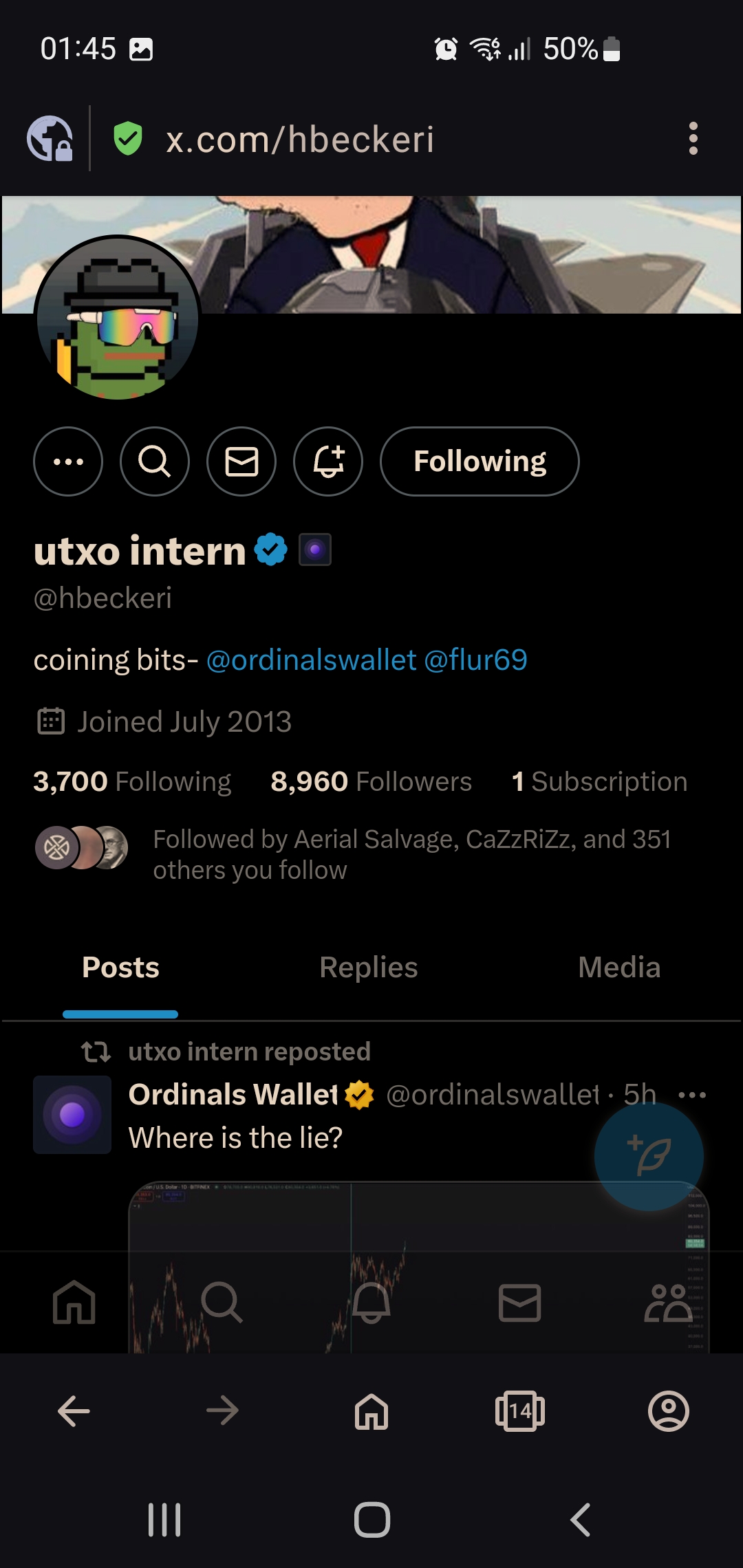The image size is (743, 1568).
Task: Go to X home in bottom navigation
Action: coord(74,1302)
